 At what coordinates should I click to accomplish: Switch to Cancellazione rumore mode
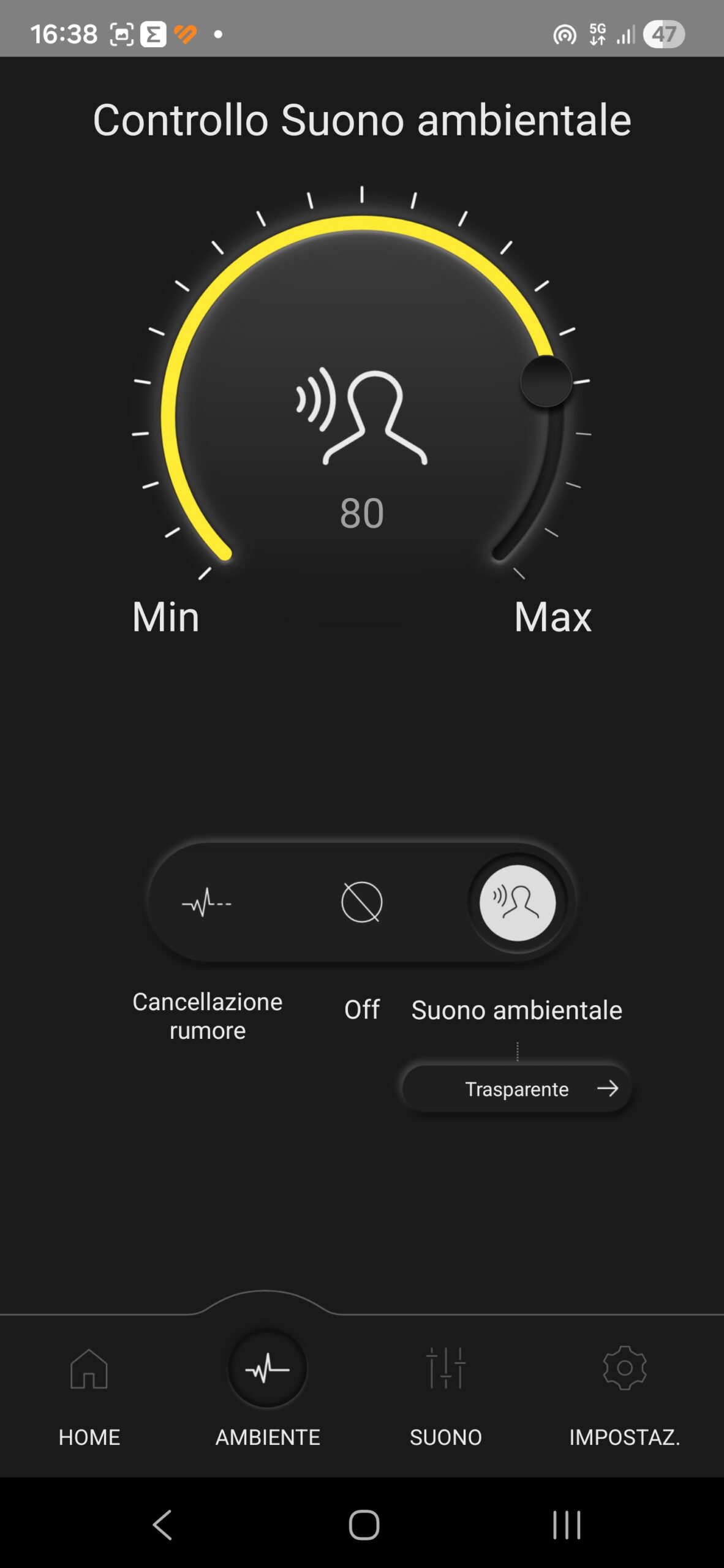pos(207,903)
